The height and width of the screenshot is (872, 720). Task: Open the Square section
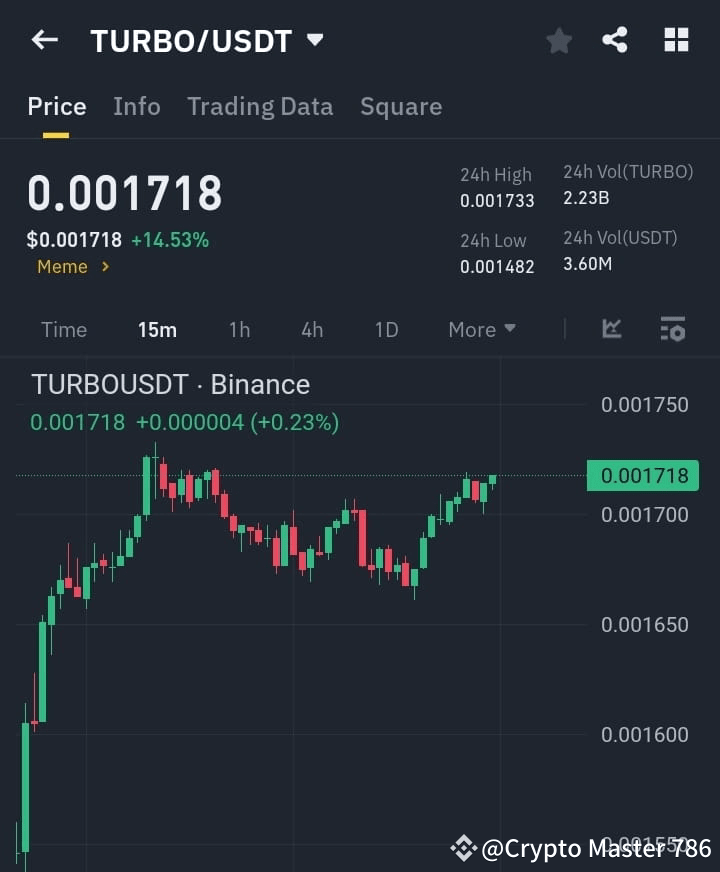coord(400,106)
